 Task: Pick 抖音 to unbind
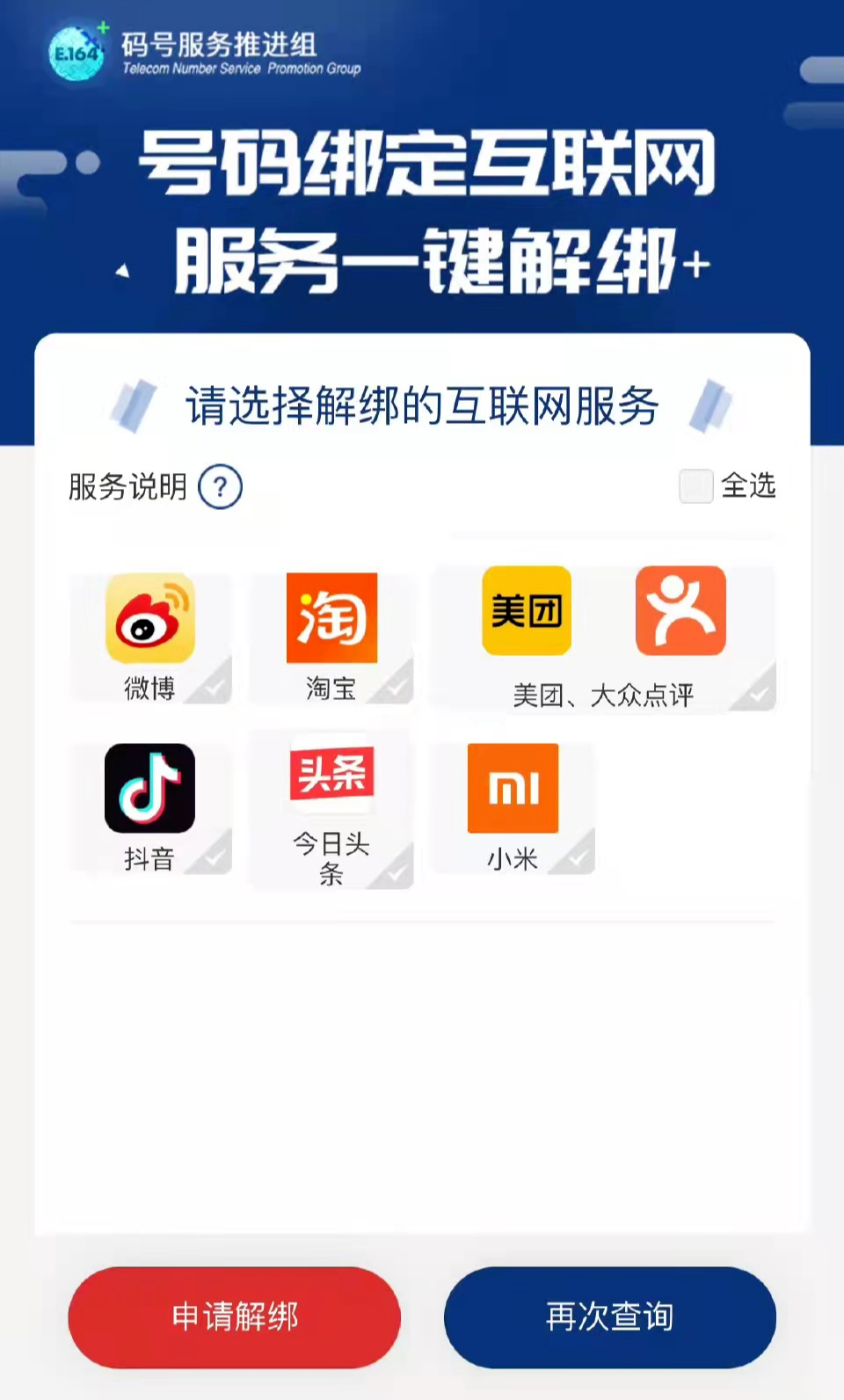point(150,807)
